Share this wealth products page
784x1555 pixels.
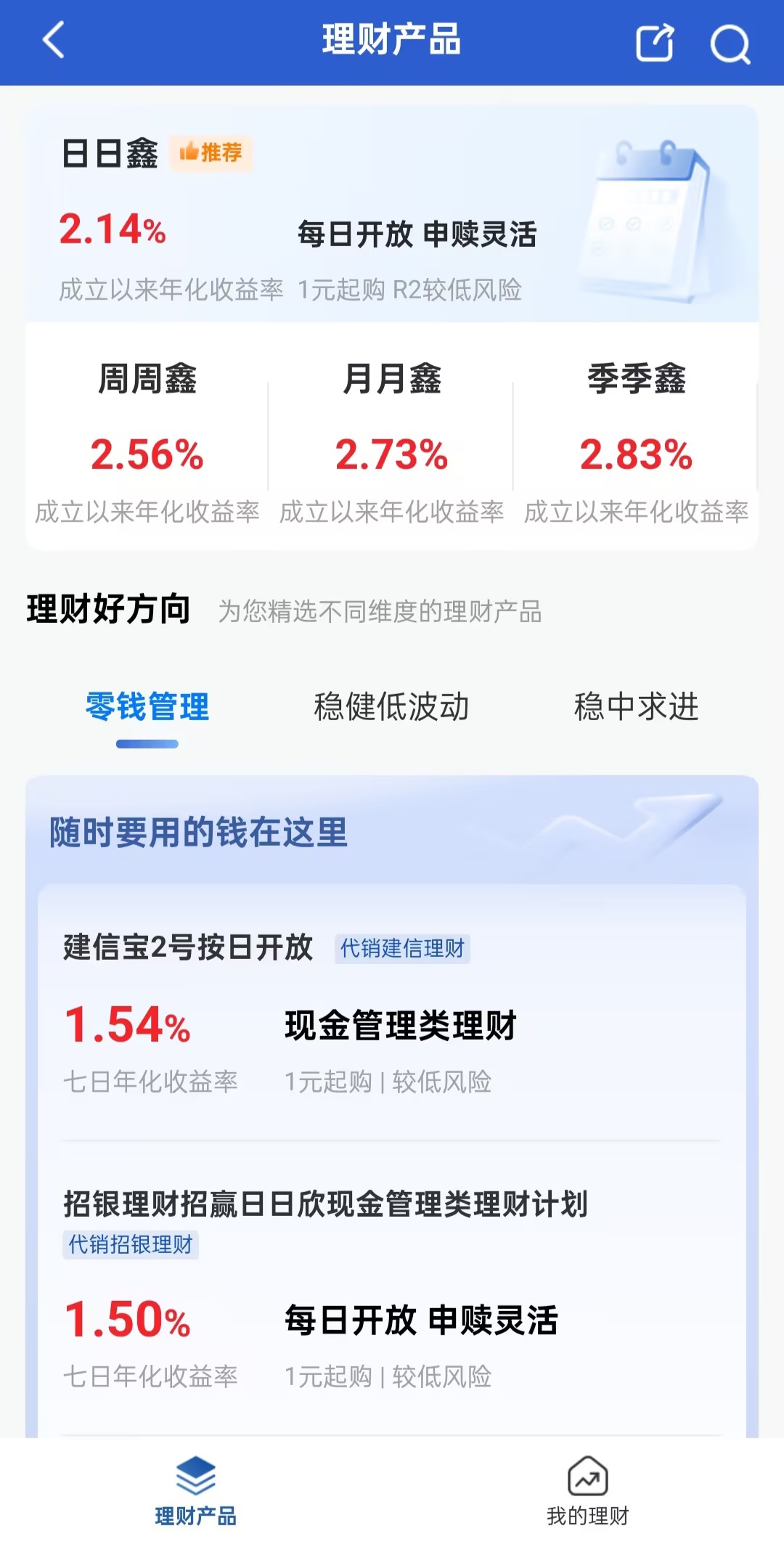[x=655, y=43]
